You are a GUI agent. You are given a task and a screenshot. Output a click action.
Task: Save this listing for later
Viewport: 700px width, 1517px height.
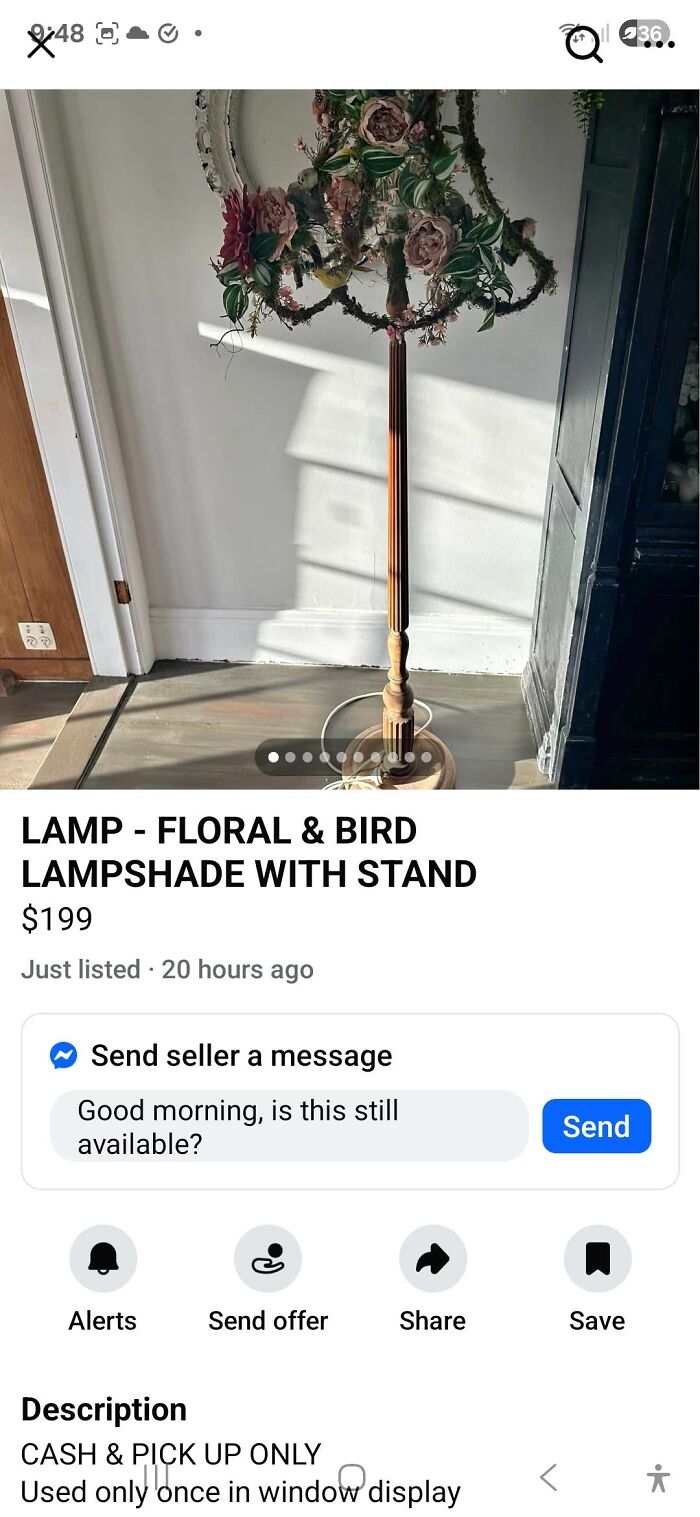click(x=597, y=1259)
